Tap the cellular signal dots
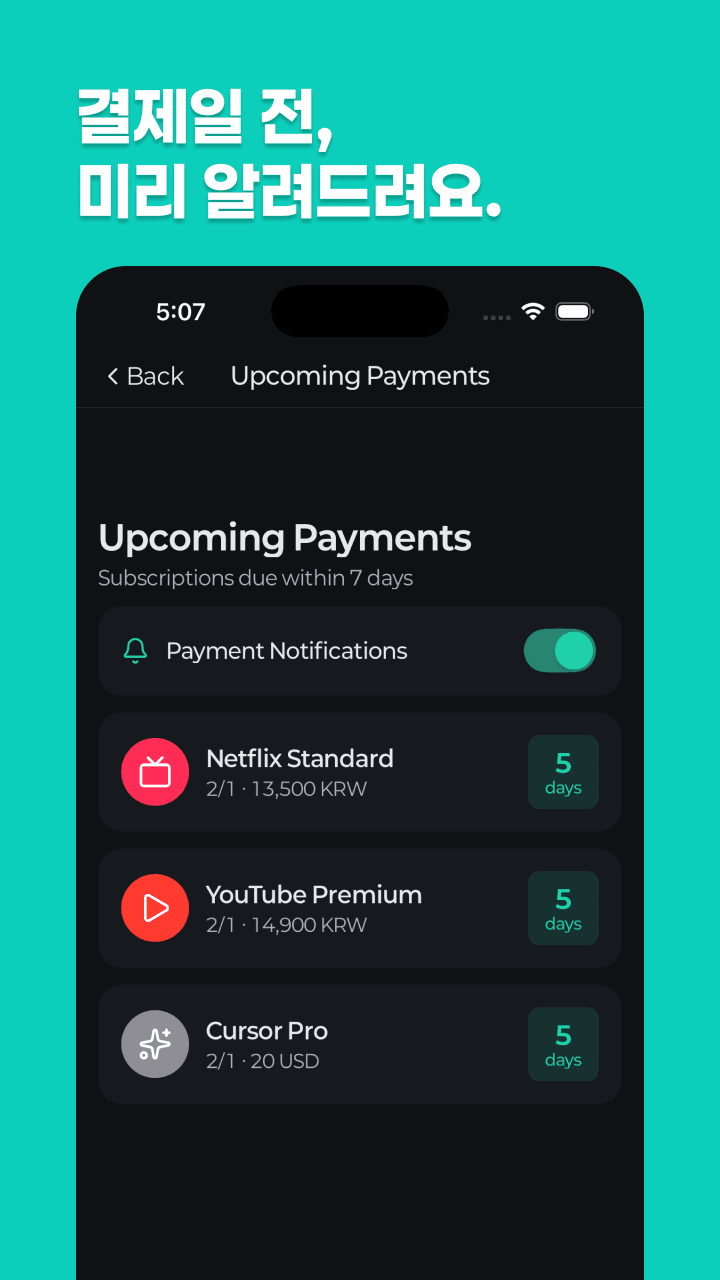This screenshot has width=720, height=1280. pyautogui.click(x=496, y=315)
